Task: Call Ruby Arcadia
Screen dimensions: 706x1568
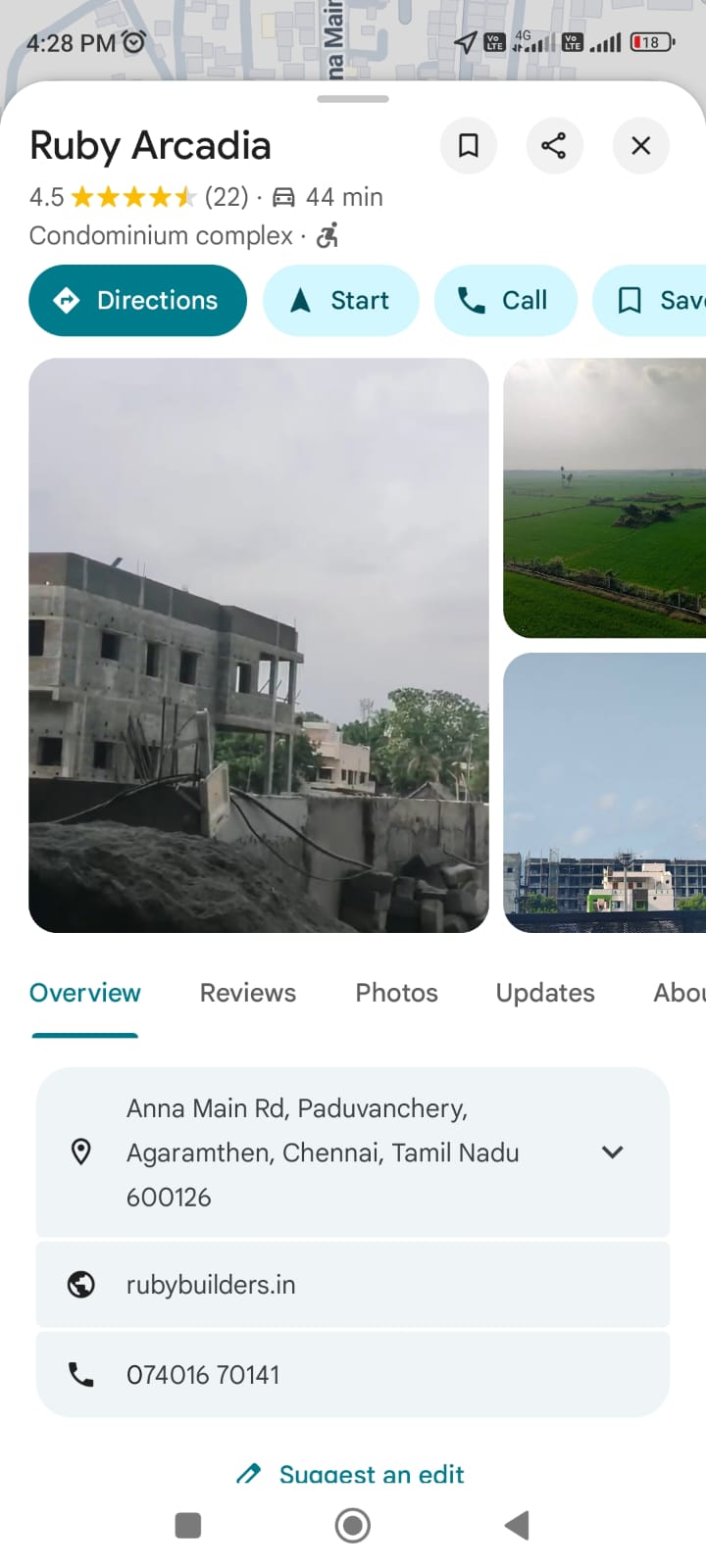Action: [505, 301]
